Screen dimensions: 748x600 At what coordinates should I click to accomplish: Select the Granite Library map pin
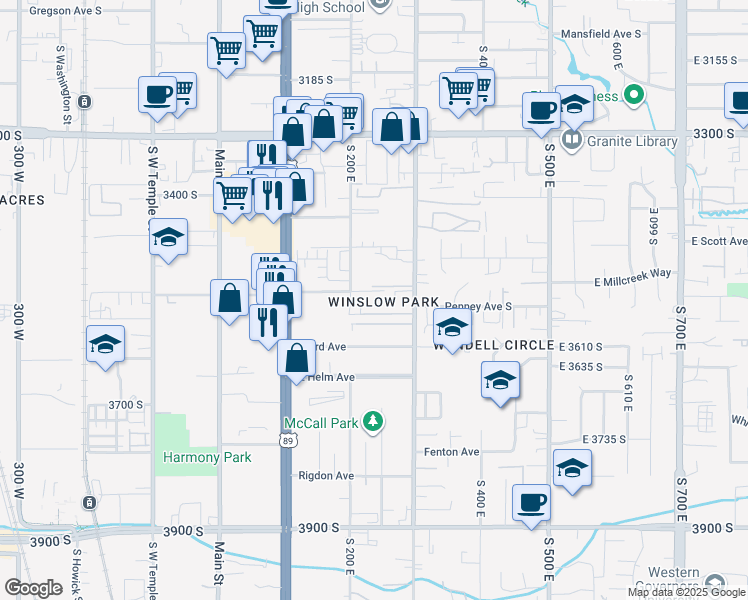coord(571,141)
